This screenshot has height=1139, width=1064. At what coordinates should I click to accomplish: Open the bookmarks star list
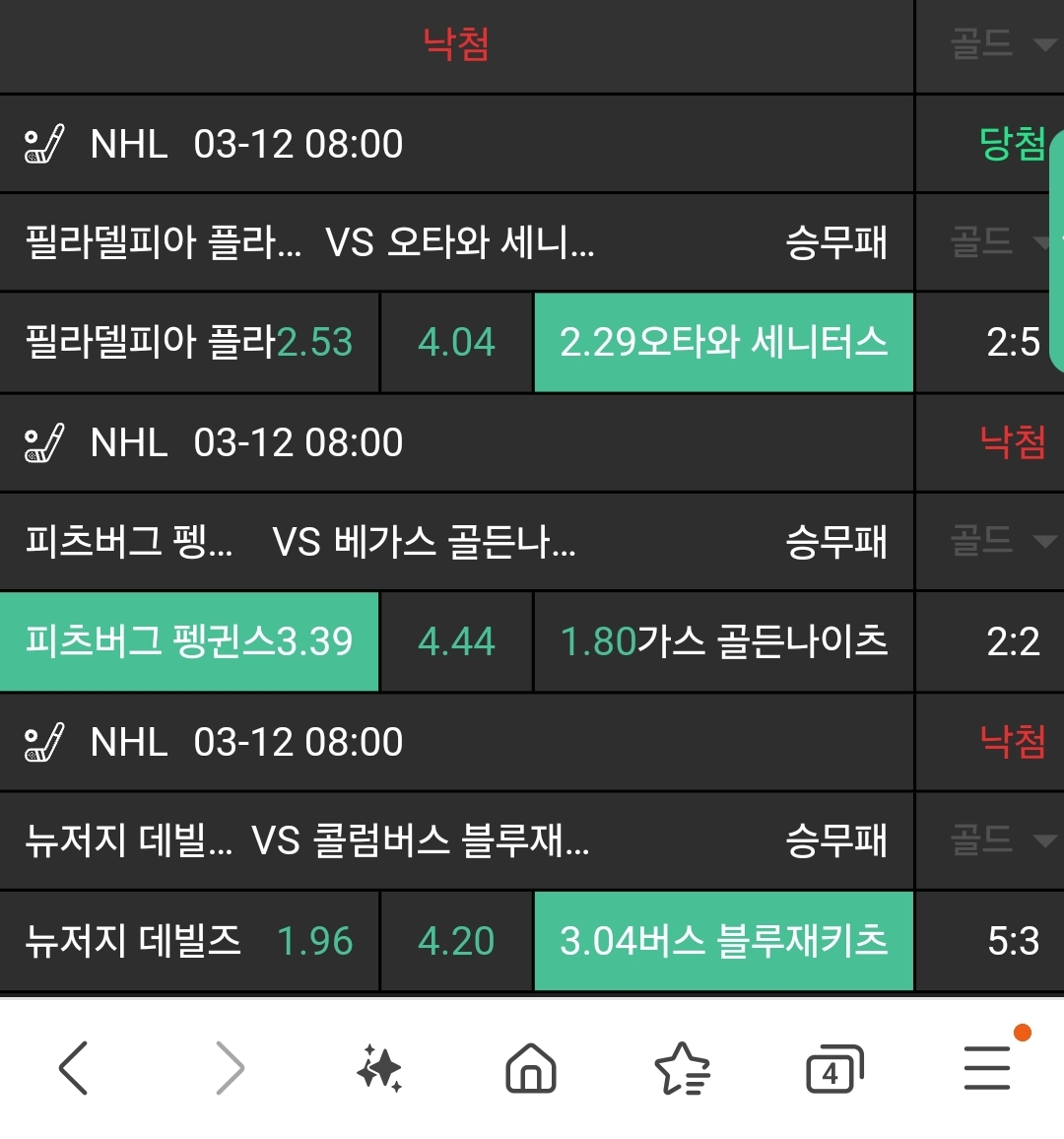[682, 1068]
